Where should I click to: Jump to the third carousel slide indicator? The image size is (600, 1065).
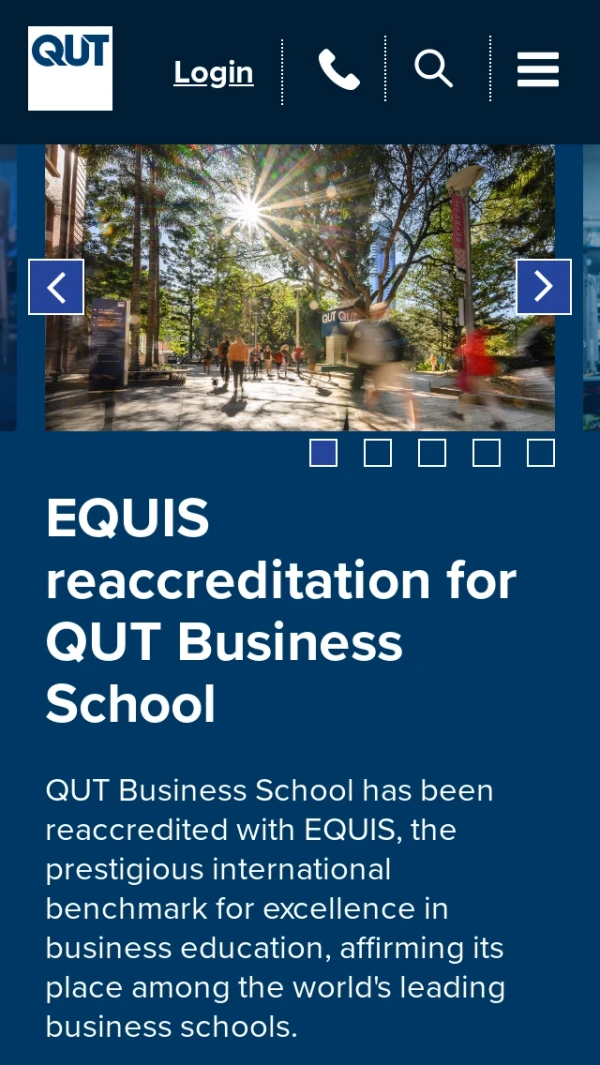point(432,453)
